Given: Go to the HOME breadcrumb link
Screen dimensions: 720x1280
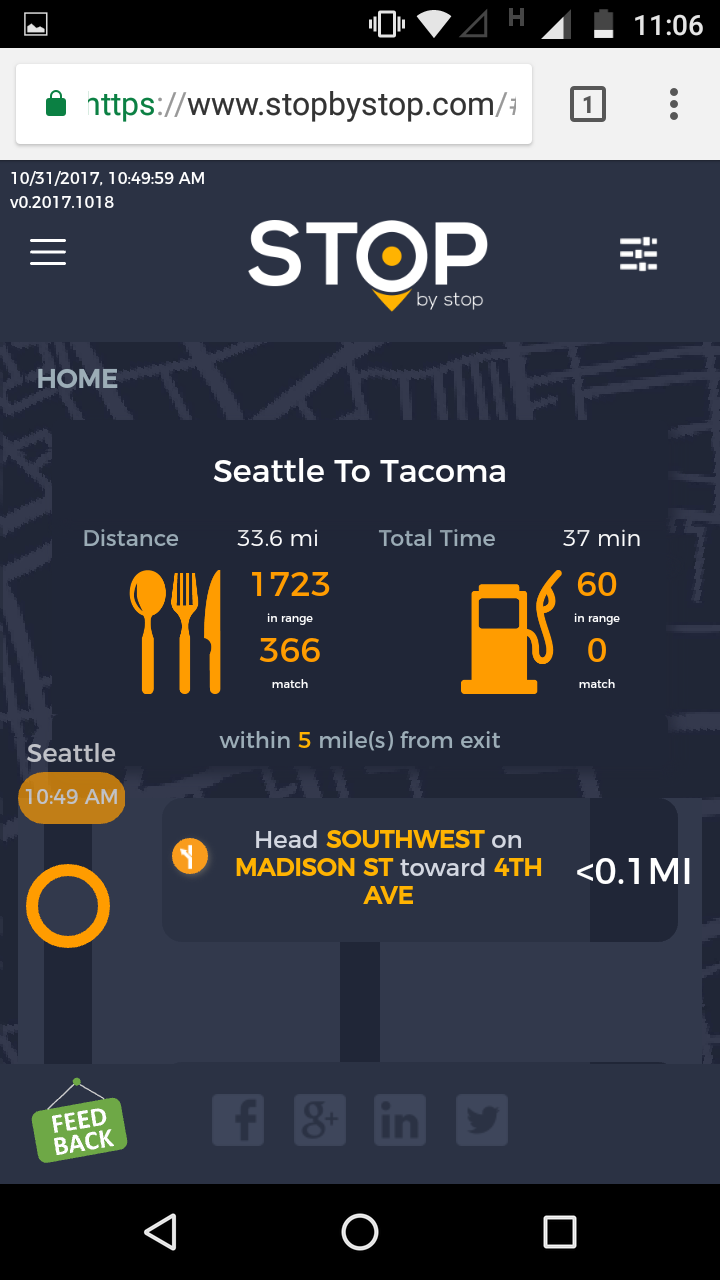Looking at the screenshot, I should coord(77,379).
